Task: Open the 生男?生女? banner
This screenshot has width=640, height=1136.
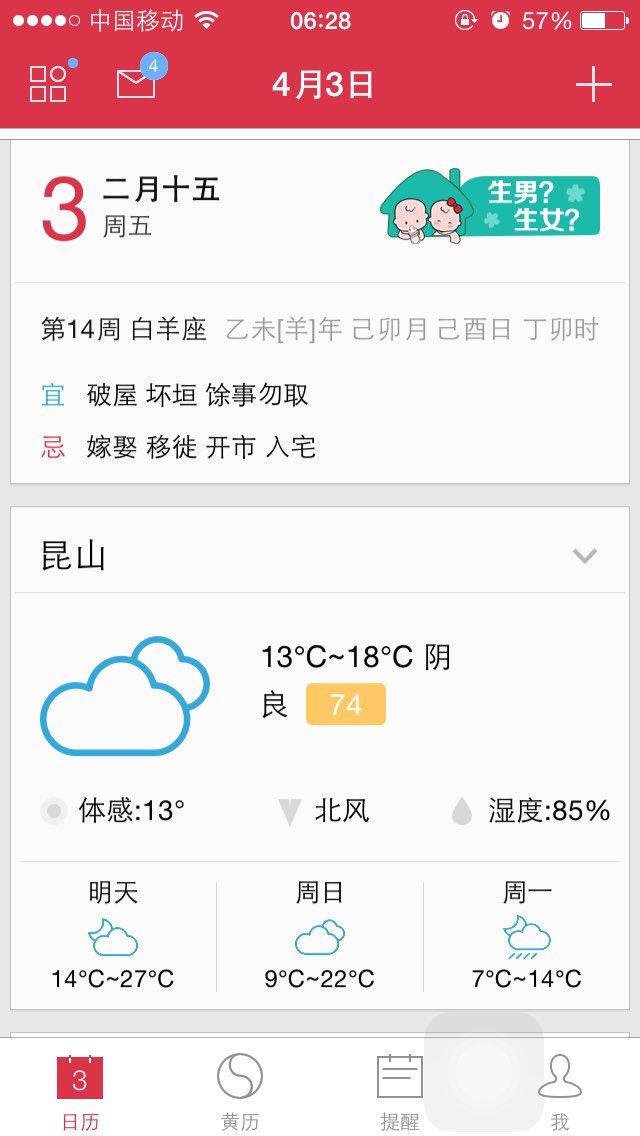Action: [x=491, y=206]
